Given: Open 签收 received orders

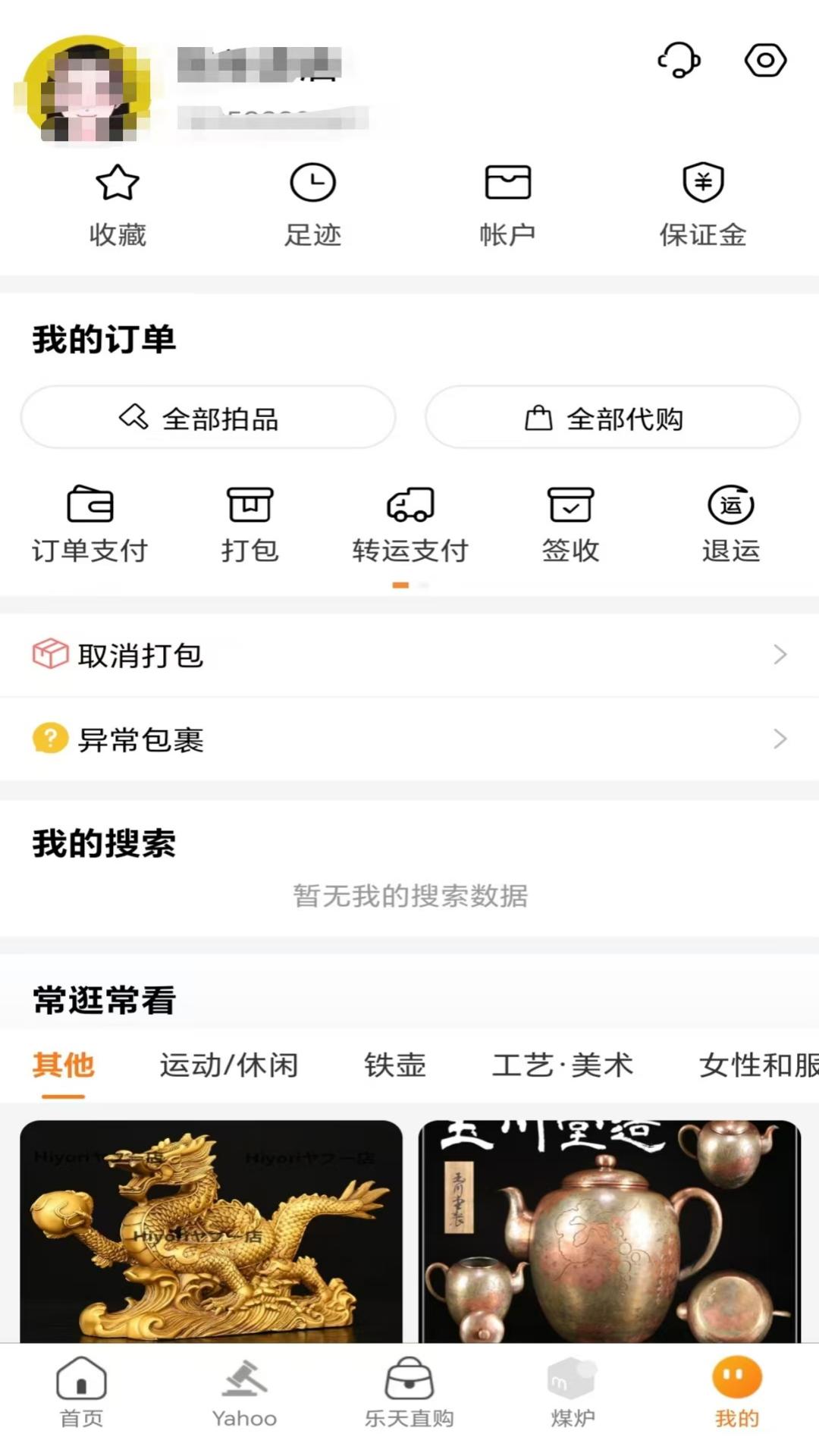Looking at the screenshot, I should coord(570,525).
